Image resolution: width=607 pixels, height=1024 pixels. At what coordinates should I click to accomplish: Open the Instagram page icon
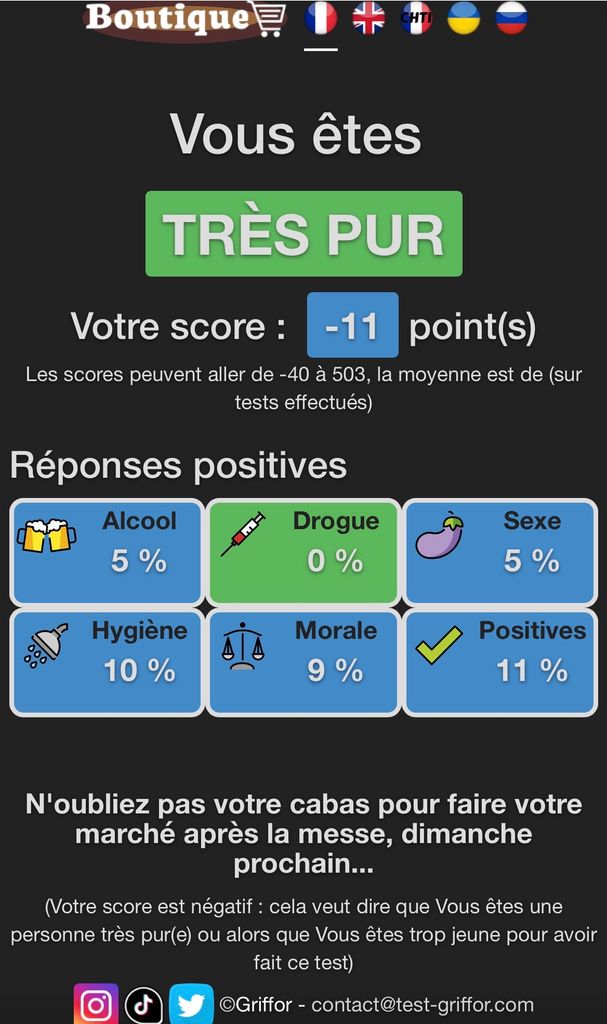tap(96, 1004)
